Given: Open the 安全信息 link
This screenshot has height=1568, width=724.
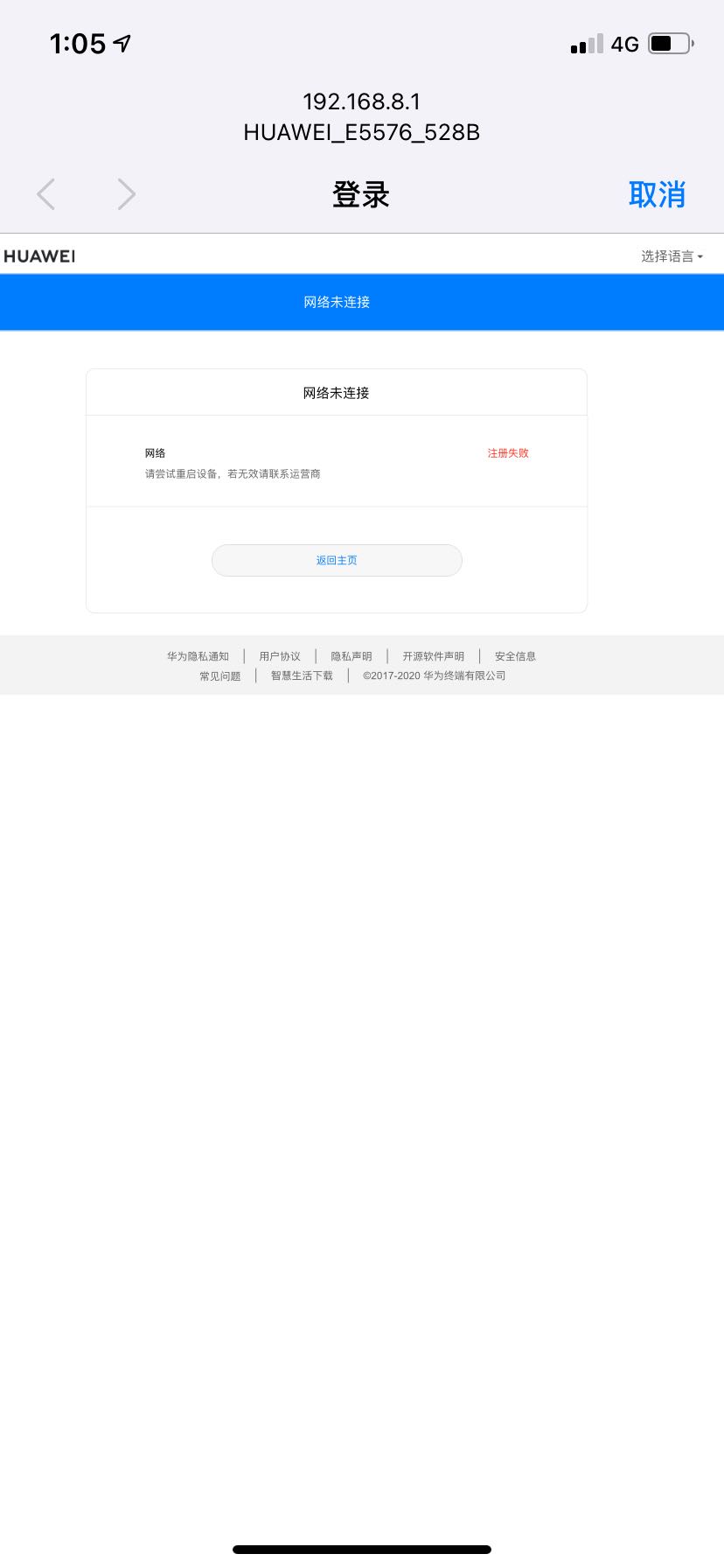Looking at the screenshot, I should coord(516,656).
